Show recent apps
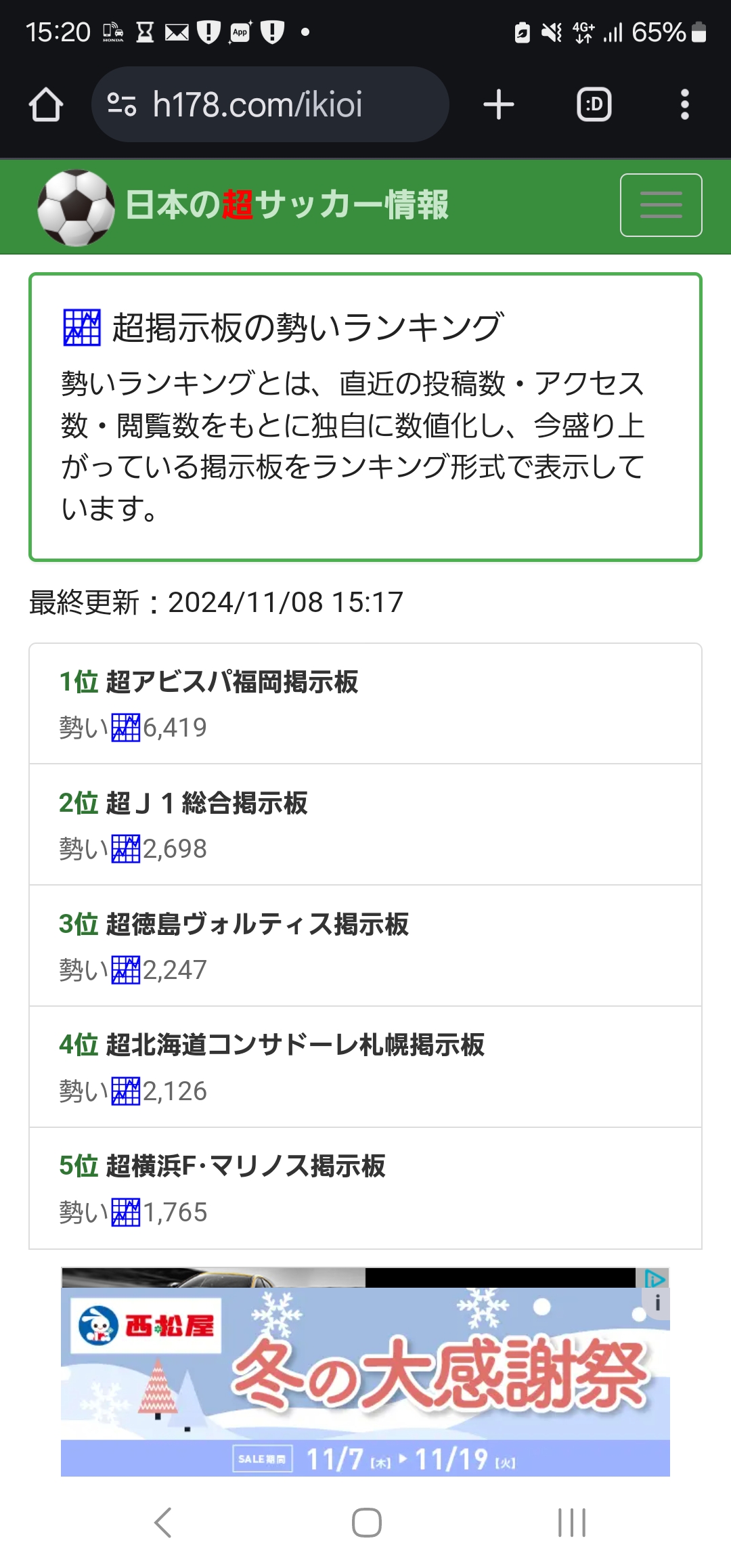 click(571, 1523)
